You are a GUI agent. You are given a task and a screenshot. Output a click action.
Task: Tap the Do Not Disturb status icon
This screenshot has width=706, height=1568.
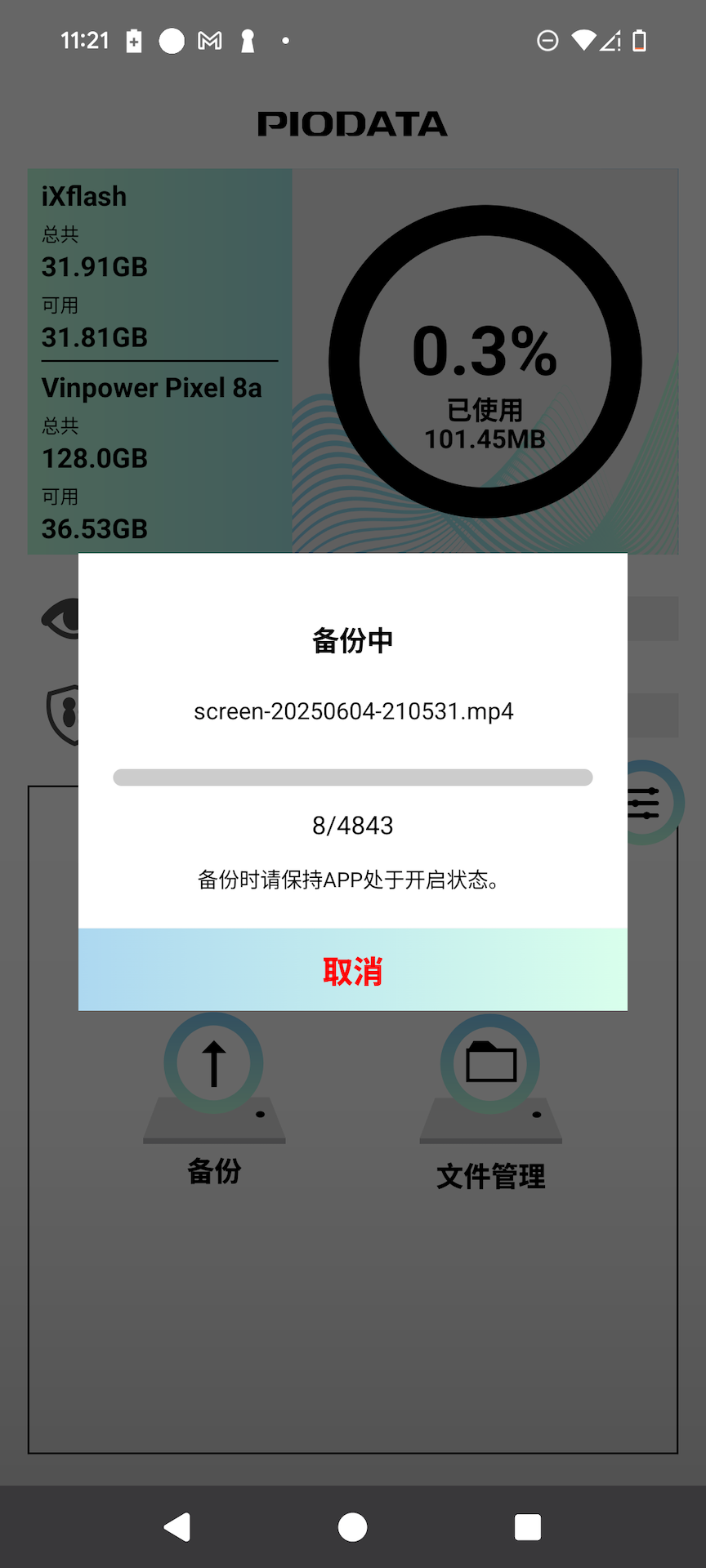tap(547, 41)
